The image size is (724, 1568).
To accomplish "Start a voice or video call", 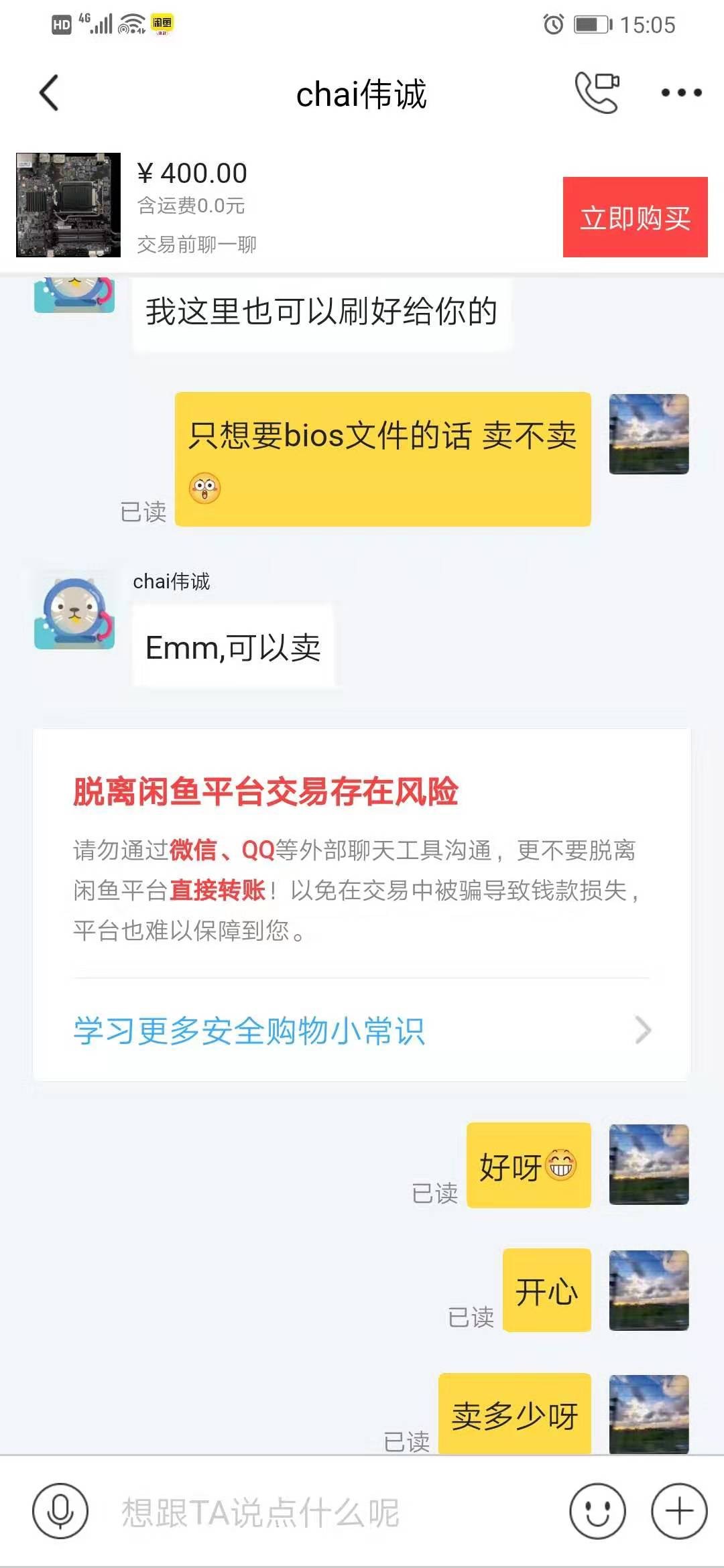I will [597, 92].
